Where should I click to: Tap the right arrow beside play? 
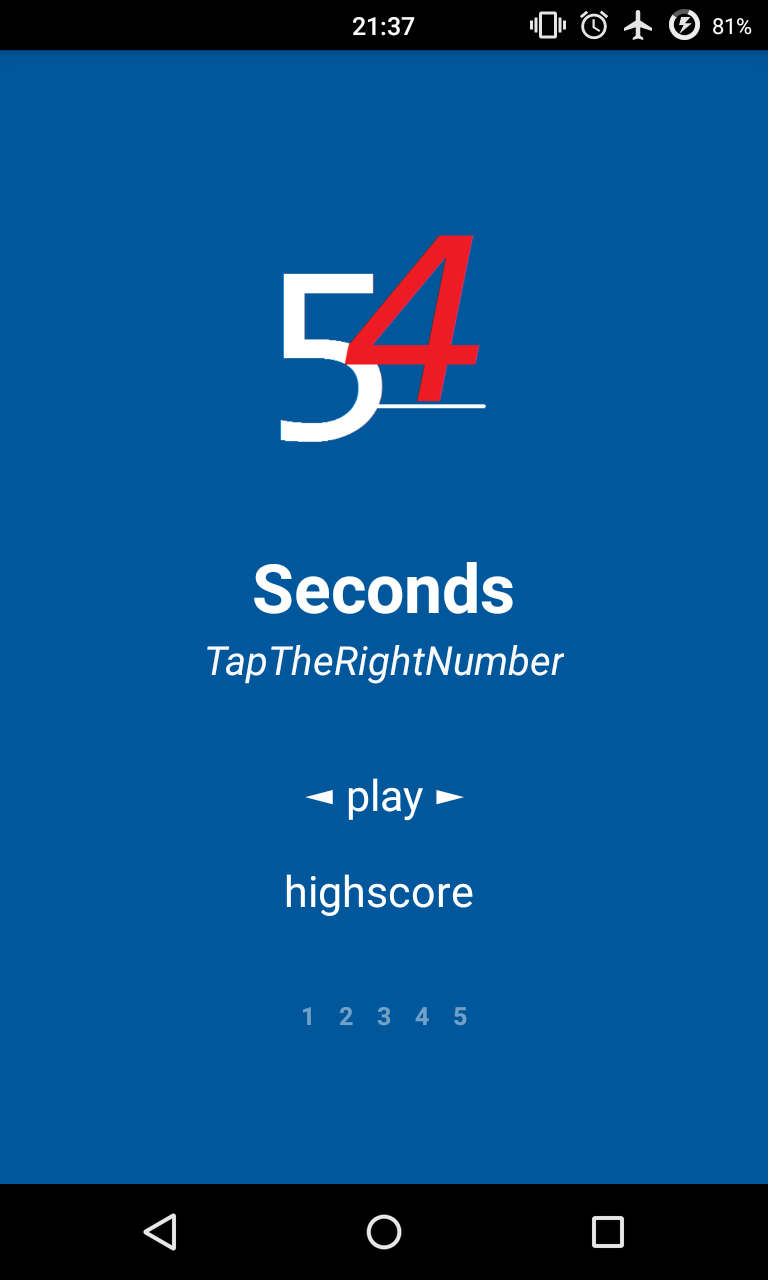coord(450,798)
